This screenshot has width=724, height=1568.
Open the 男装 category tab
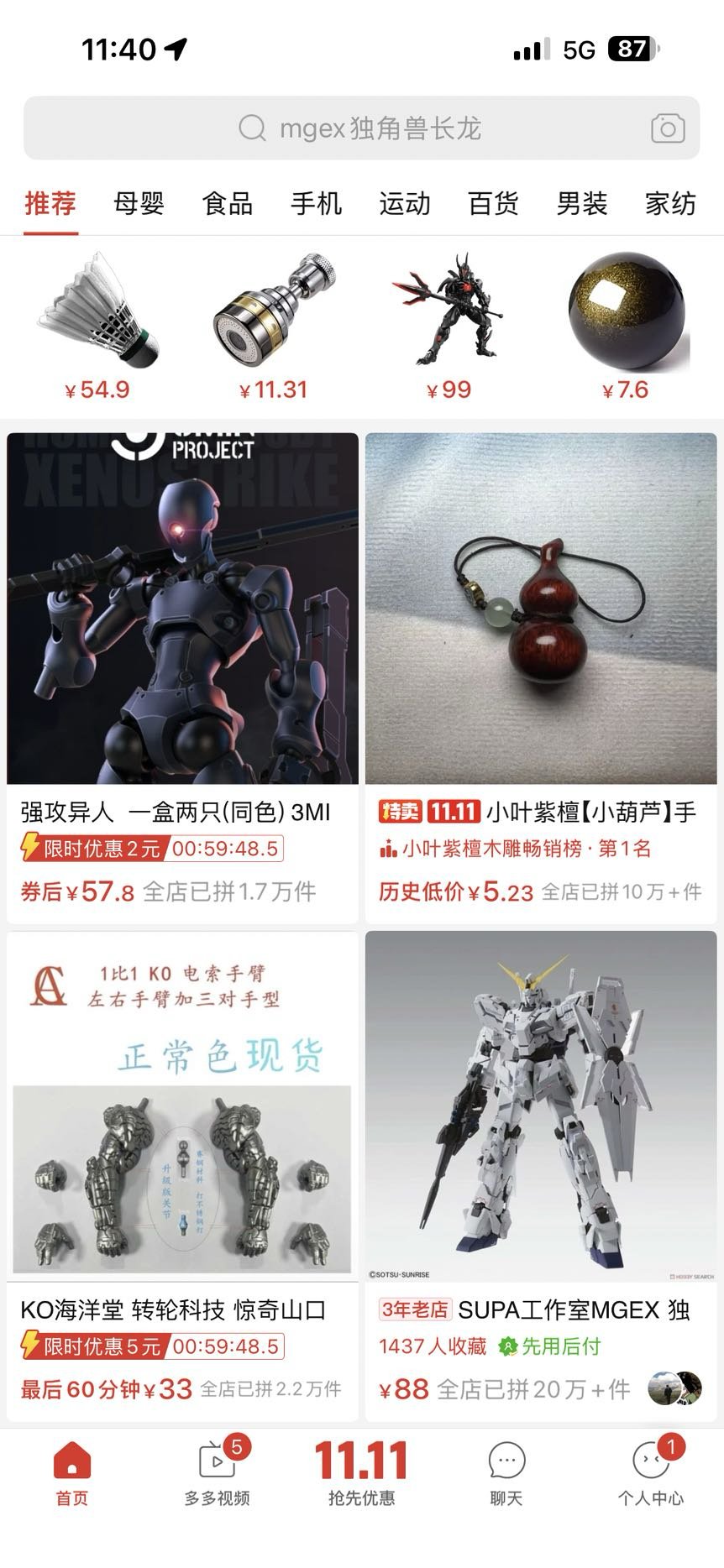581,203
